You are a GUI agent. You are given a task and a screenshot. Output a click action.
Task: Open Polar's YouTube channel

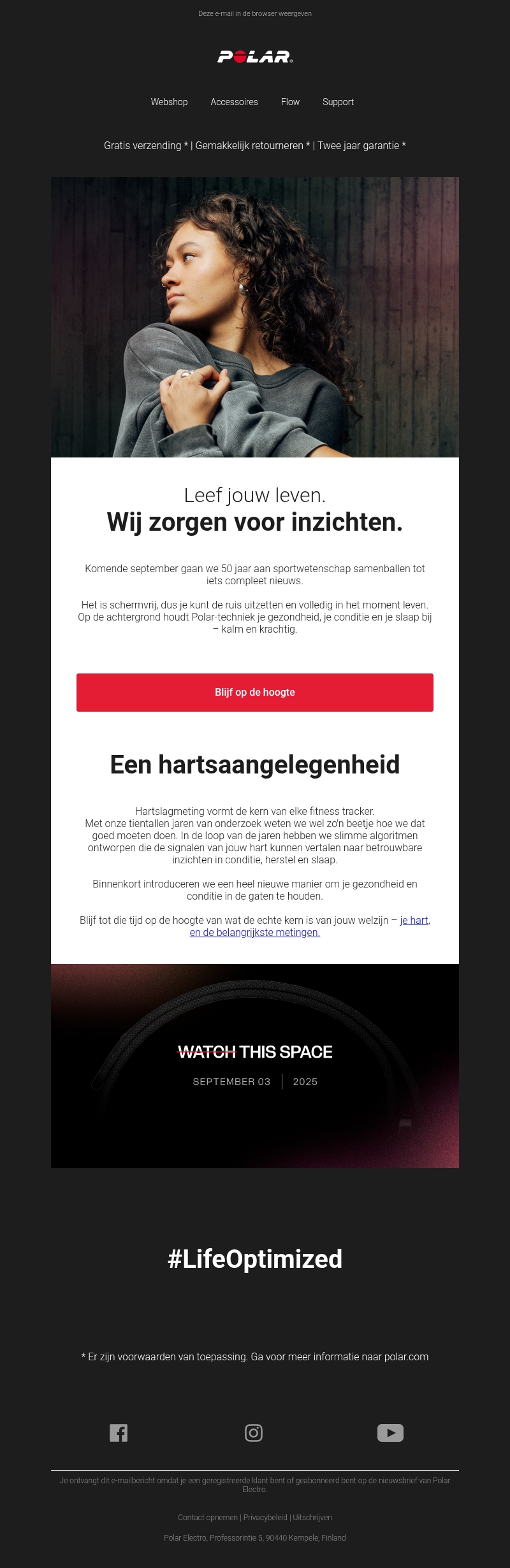point(390,1433)
